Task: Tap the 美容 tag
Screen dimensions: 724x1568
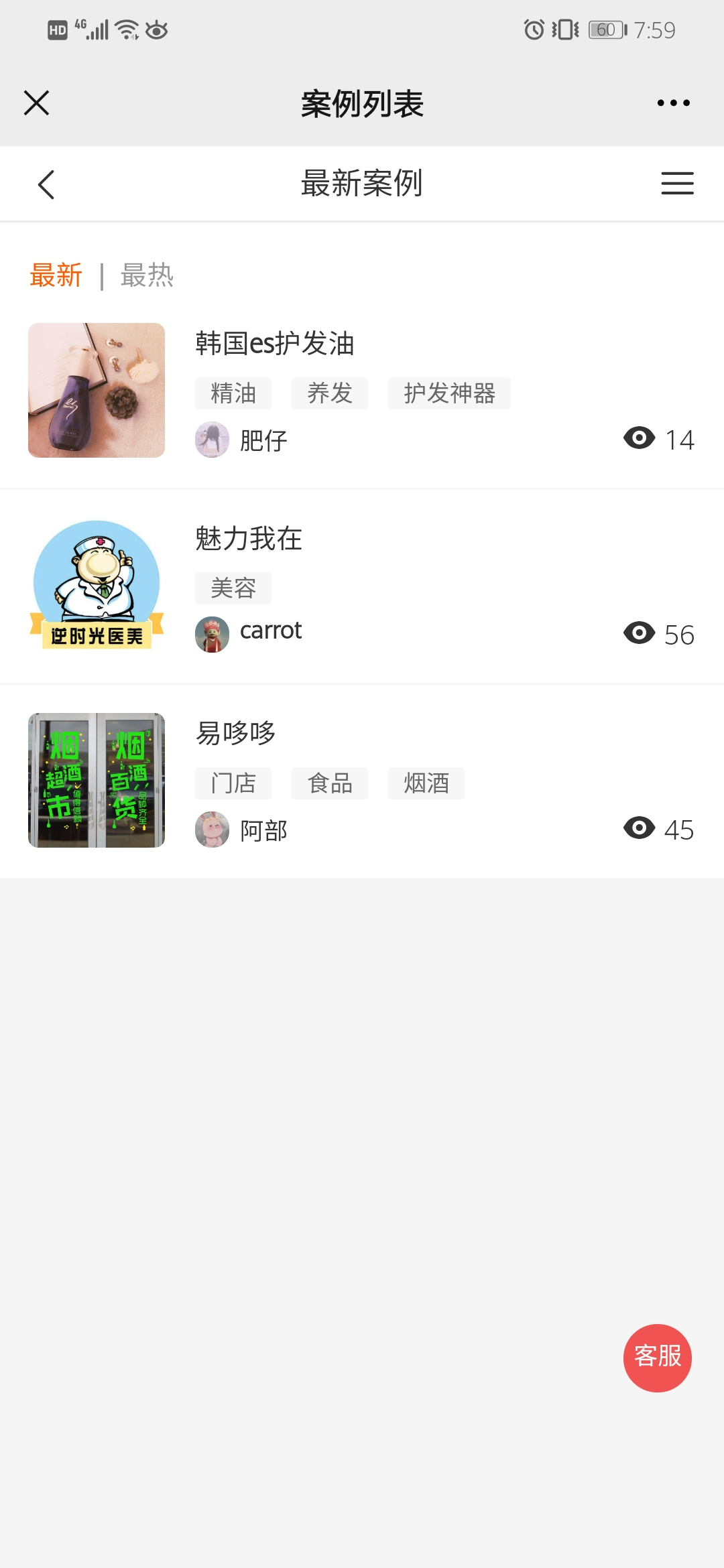Action: (233, 588)
